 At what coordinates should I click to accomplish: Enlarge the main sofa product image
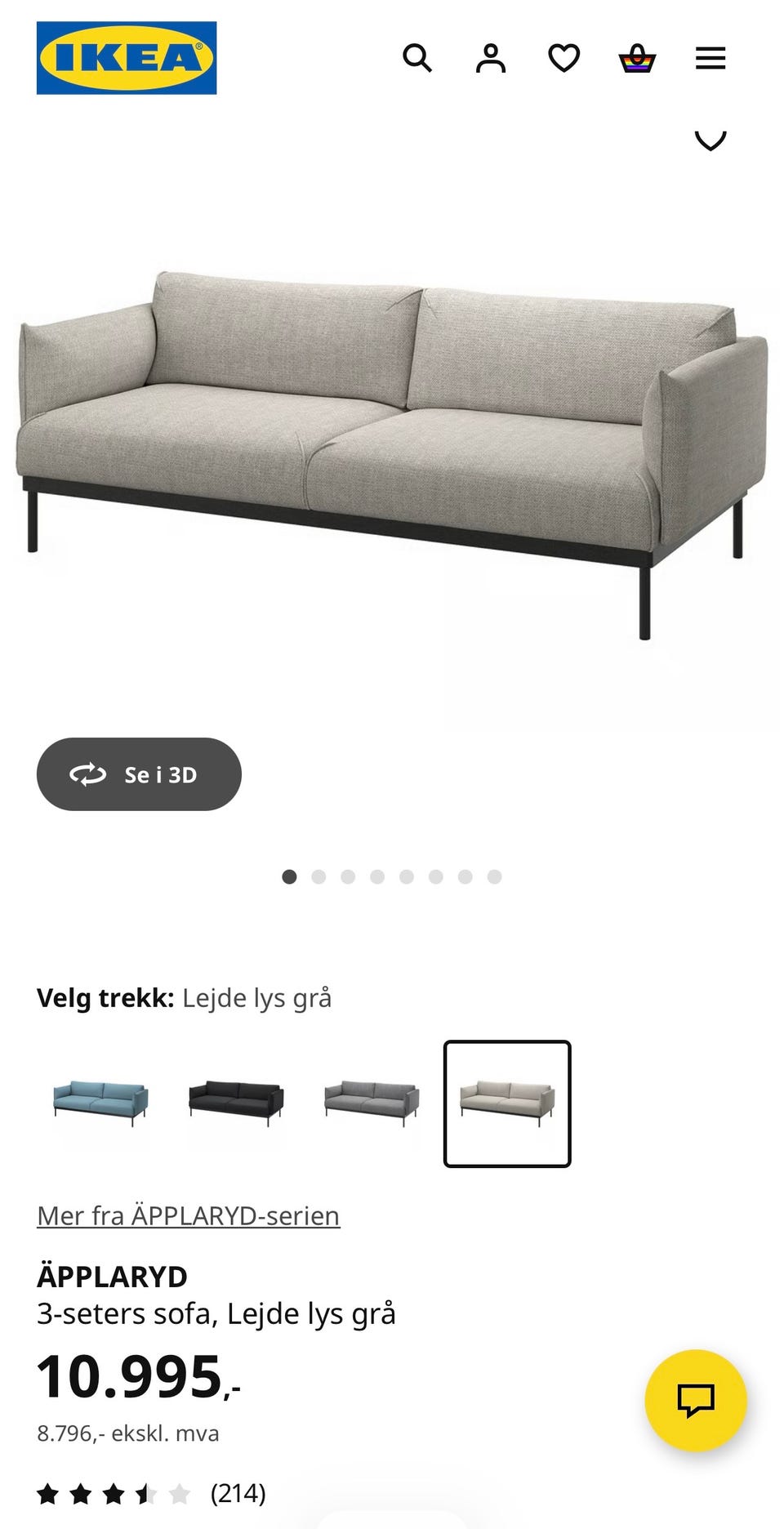point(392,453)
